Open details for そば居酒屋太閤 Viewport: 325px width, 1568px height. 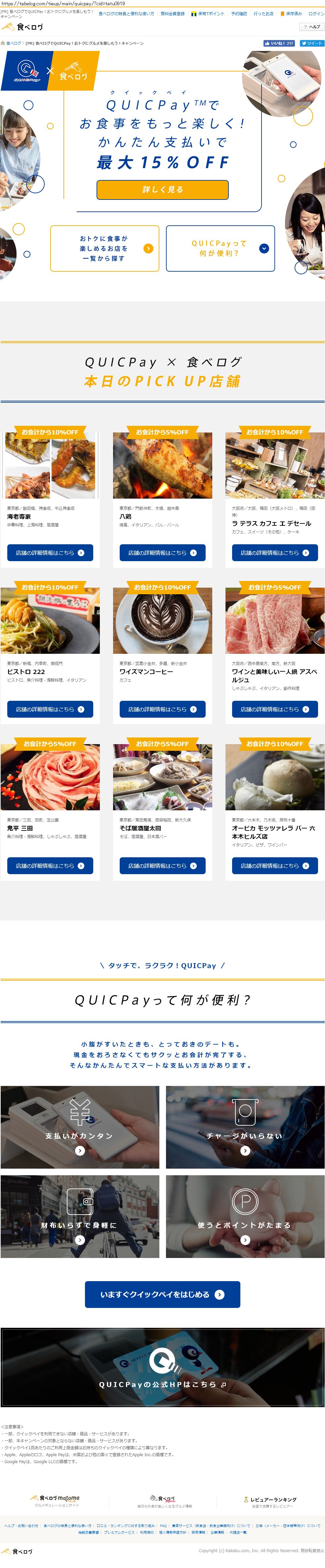(163, 866)
